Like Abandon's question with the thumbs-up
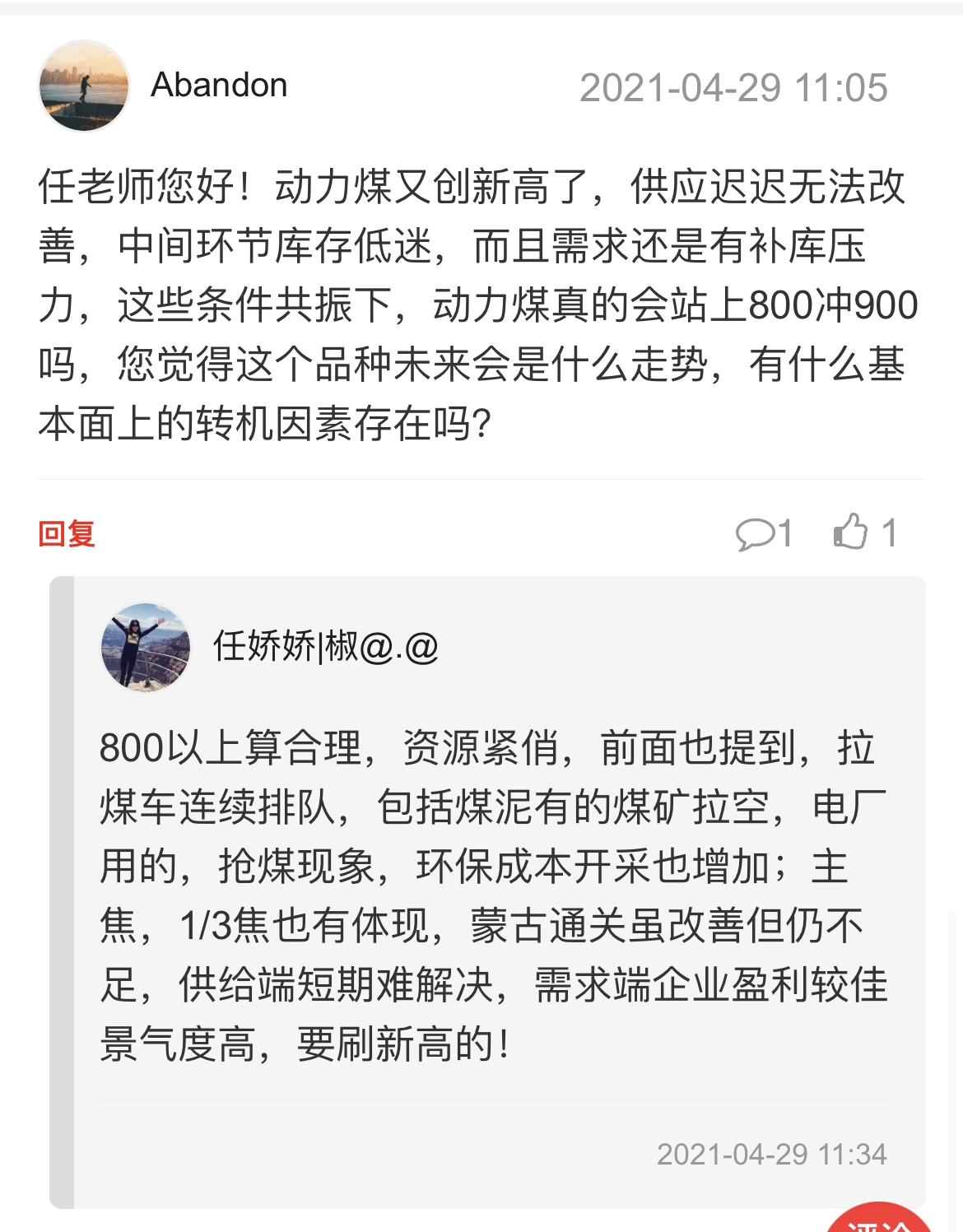Screen dimensions: 963x1232 (x=863, y=532)
